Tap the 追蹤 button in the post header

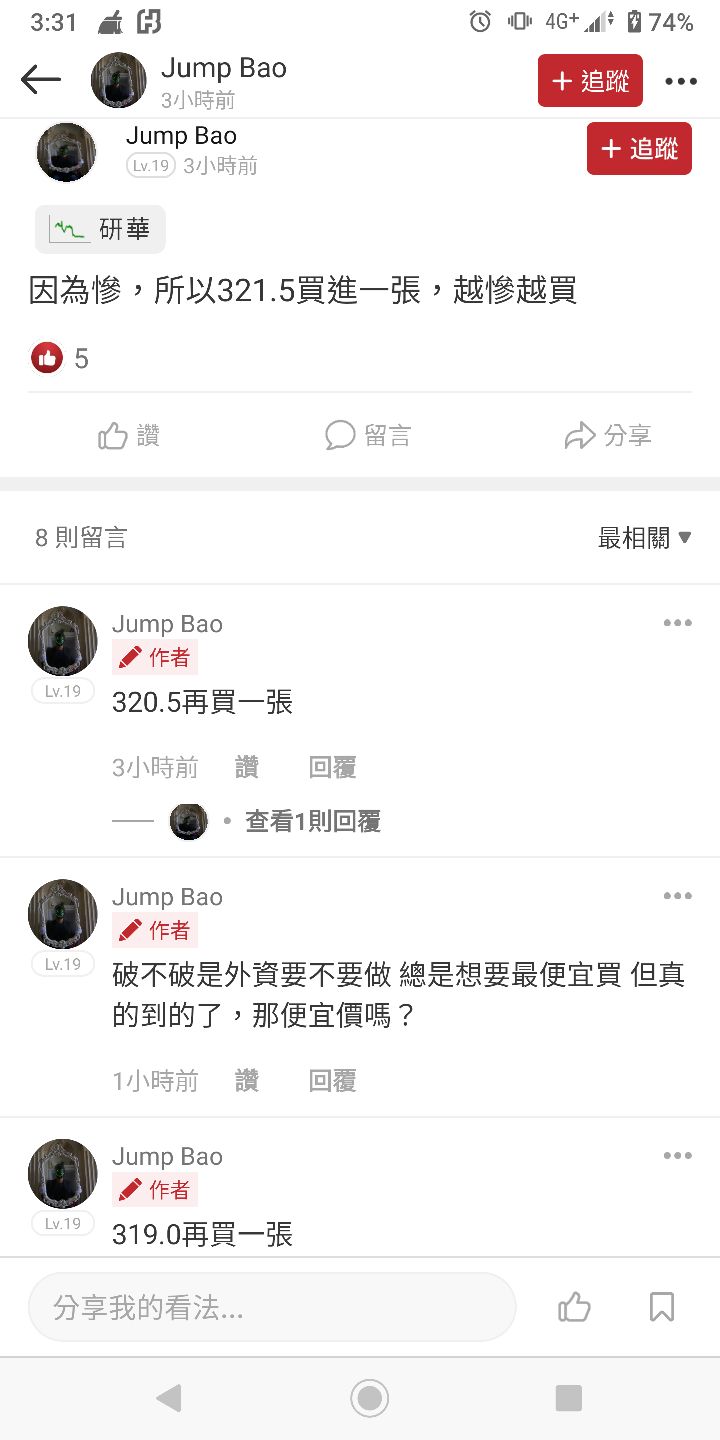point(639,149)
